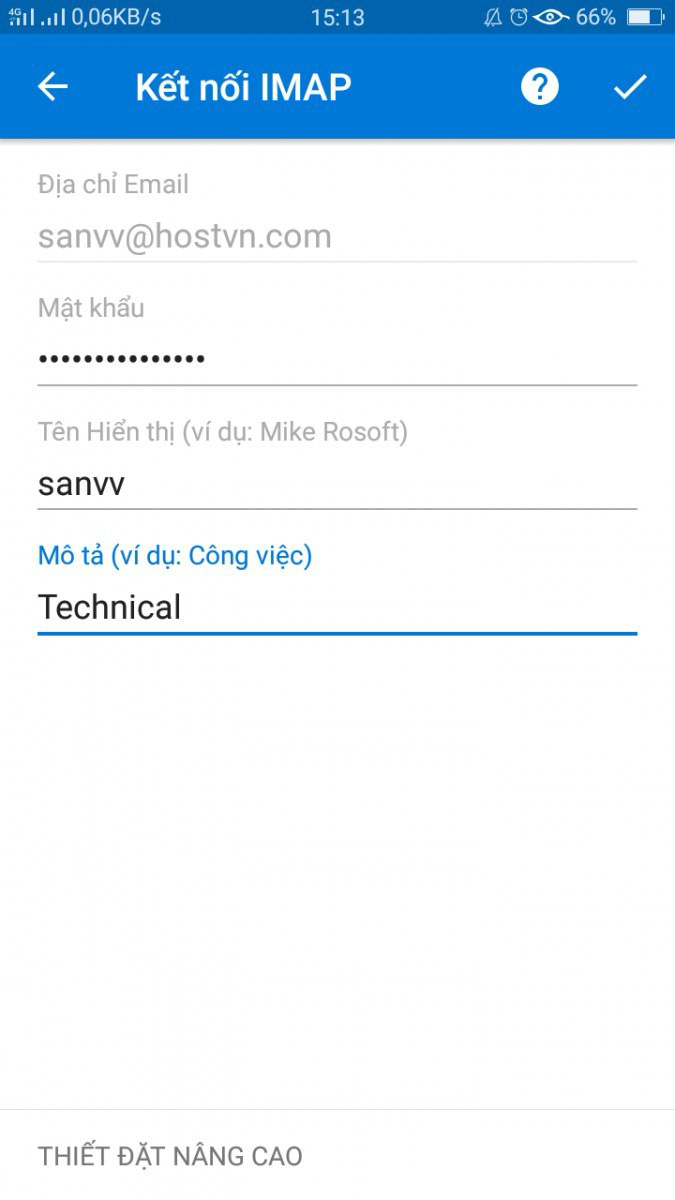This screenshot has height=1200, width=675.
Task: Confirm IMAP settings with the checkmark
Action: [x=630, y=87]
